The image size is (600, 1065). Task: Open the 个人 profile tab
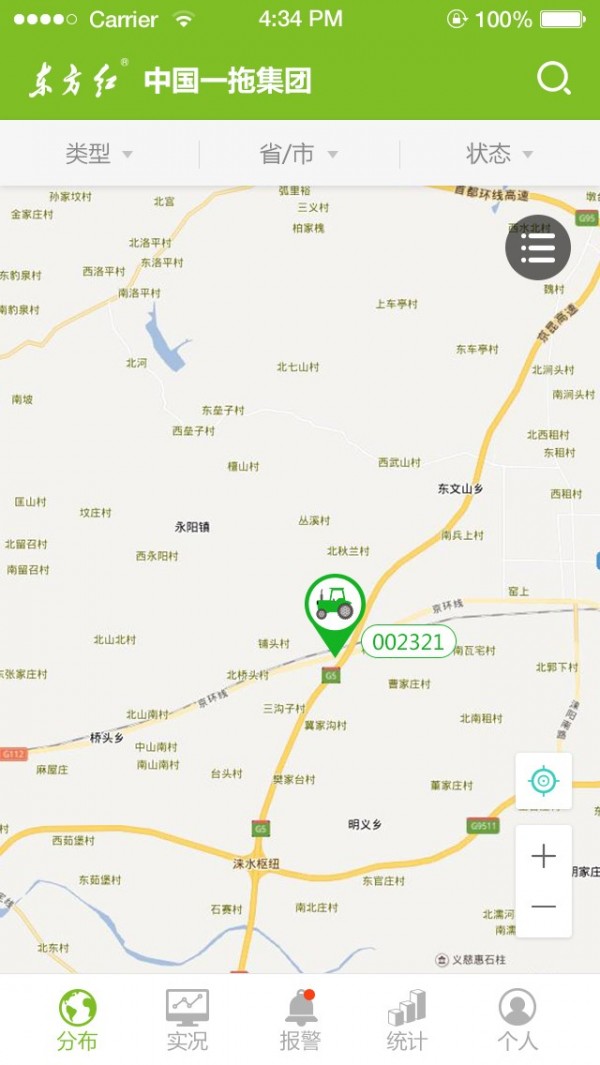coord(517,1020)
